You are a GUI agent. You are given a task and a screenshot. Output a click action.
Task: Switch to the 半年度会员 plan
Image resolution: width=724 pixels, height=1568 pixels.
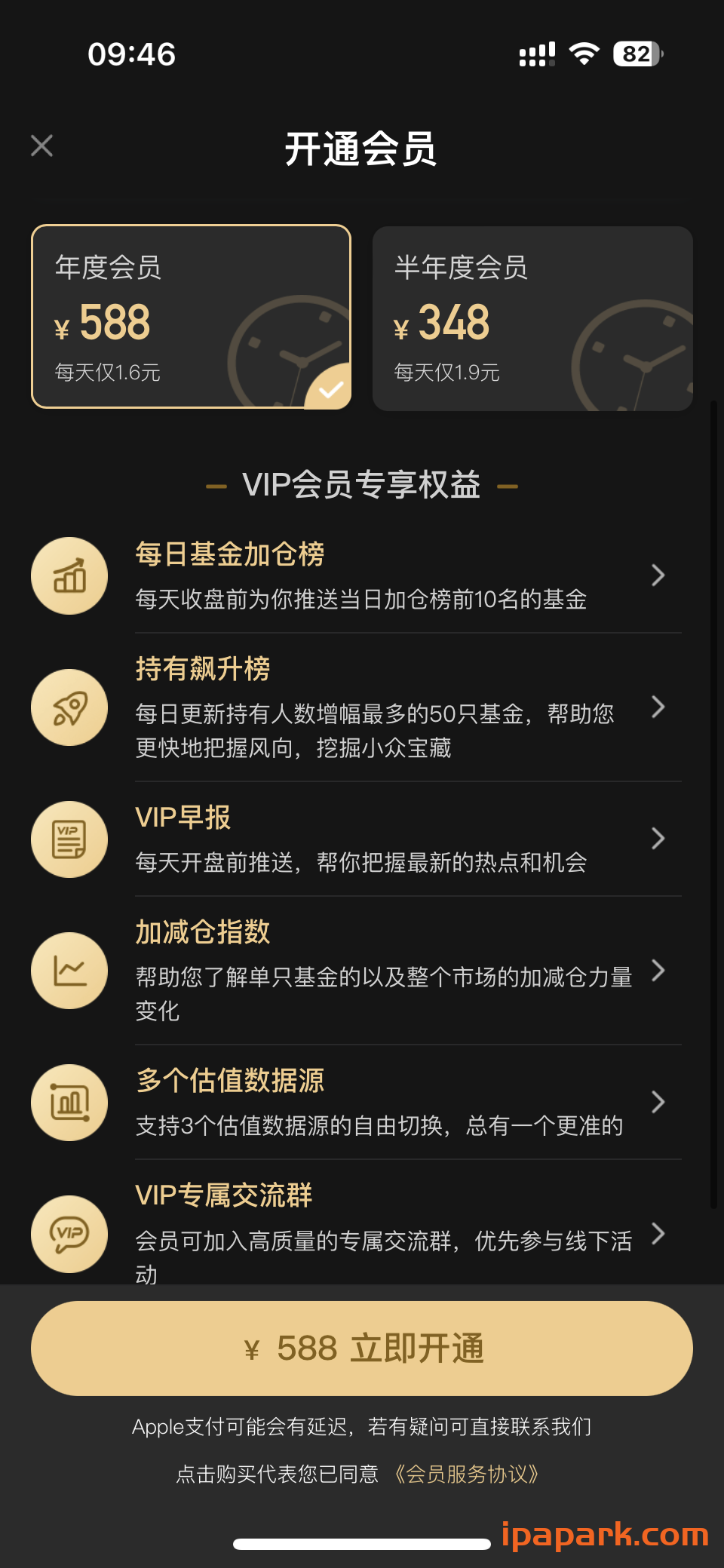pyautogui.click(x=532, y=317)
